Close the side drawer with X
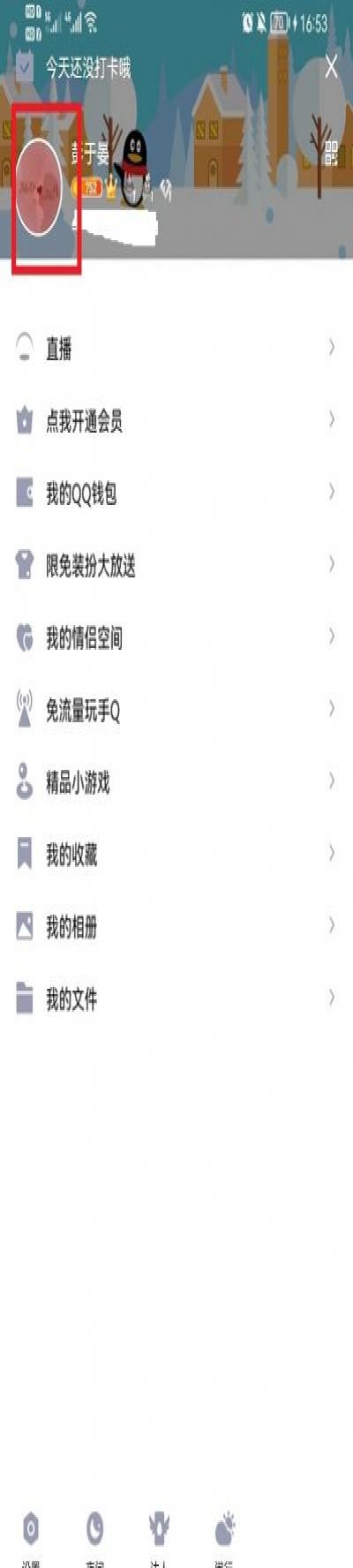 331,67
